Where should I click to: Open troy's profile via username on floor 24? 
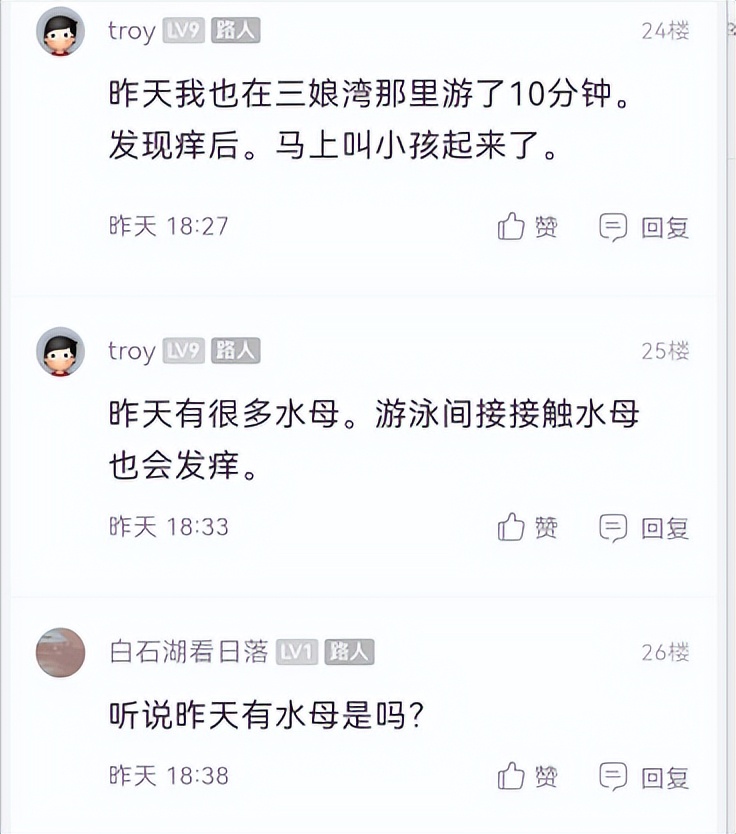click(x=130, y=30)
